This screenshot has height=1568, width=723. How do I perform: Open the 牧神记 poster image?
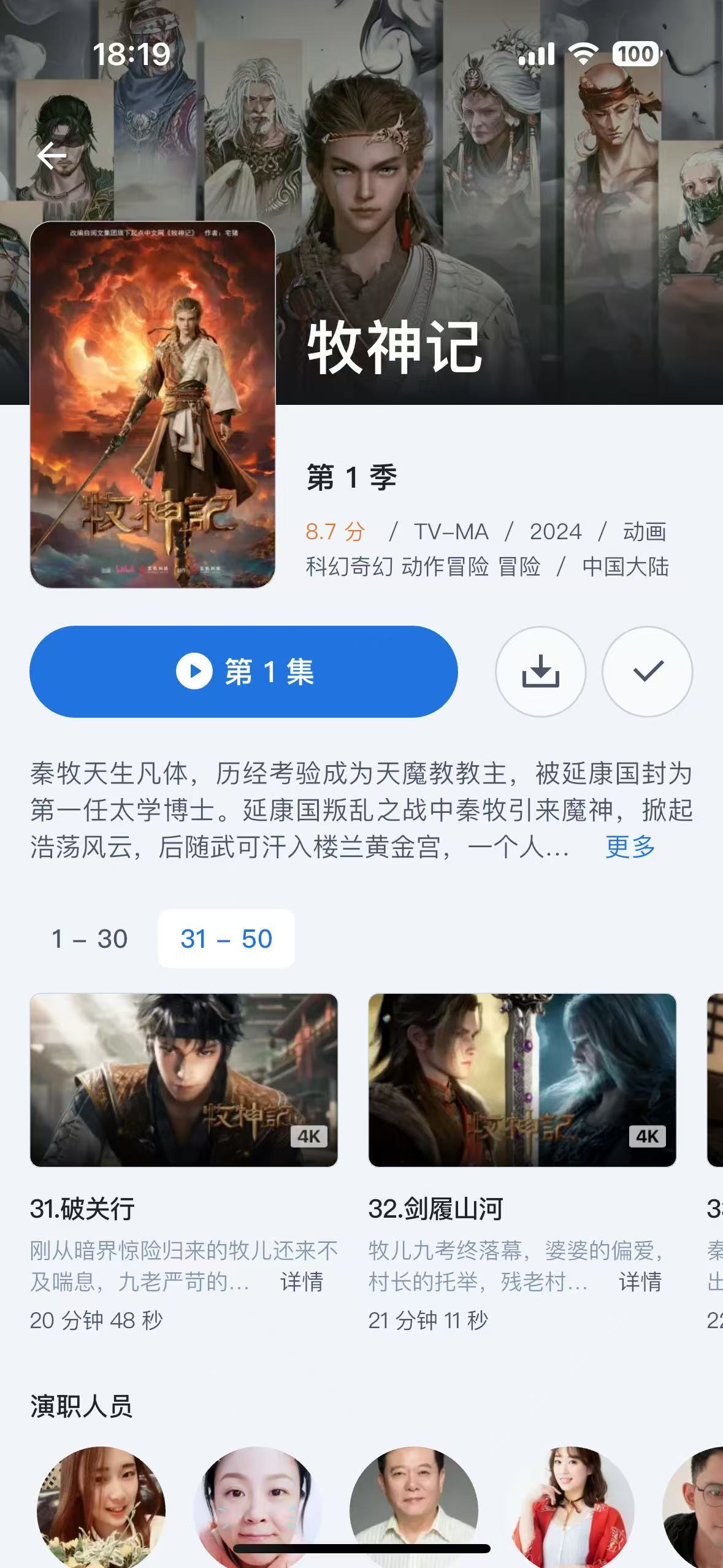pyautogui.click(x=153, y=405)
